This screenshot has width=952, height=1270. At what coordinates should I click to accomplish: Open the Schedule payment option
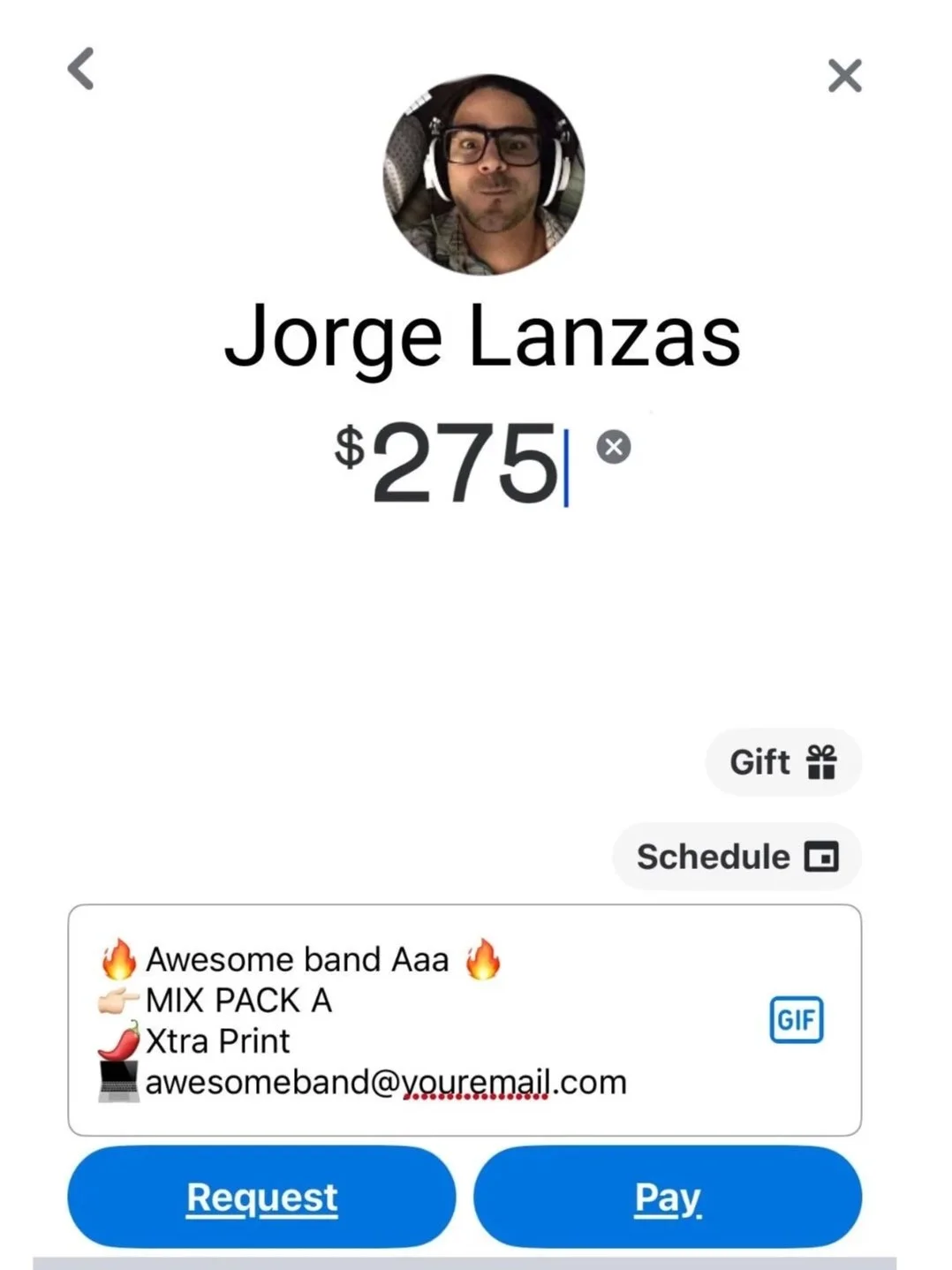[x=737, y=857]
